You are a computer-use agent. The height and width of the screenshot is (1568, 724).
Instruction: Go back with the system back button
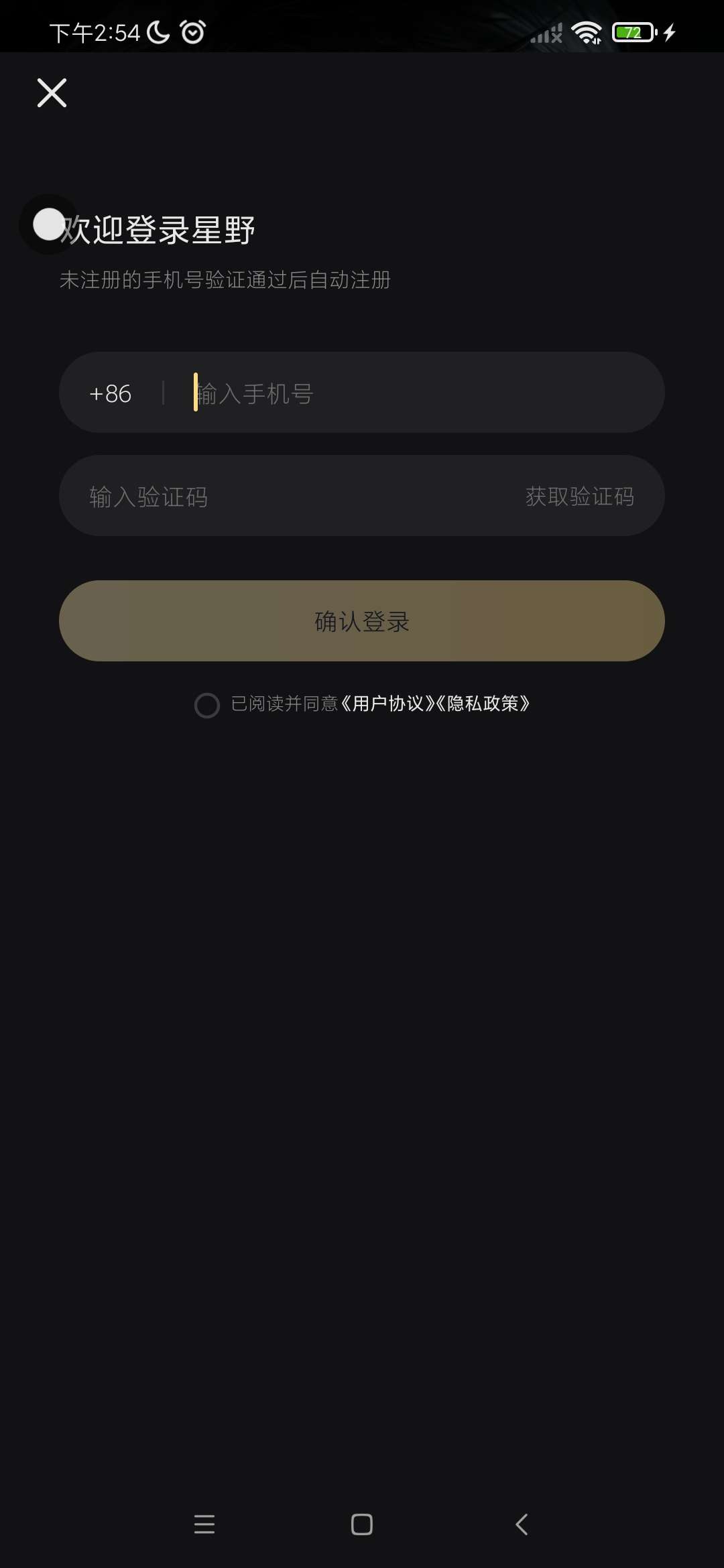pyautogui.click(x=522, y=1524)
